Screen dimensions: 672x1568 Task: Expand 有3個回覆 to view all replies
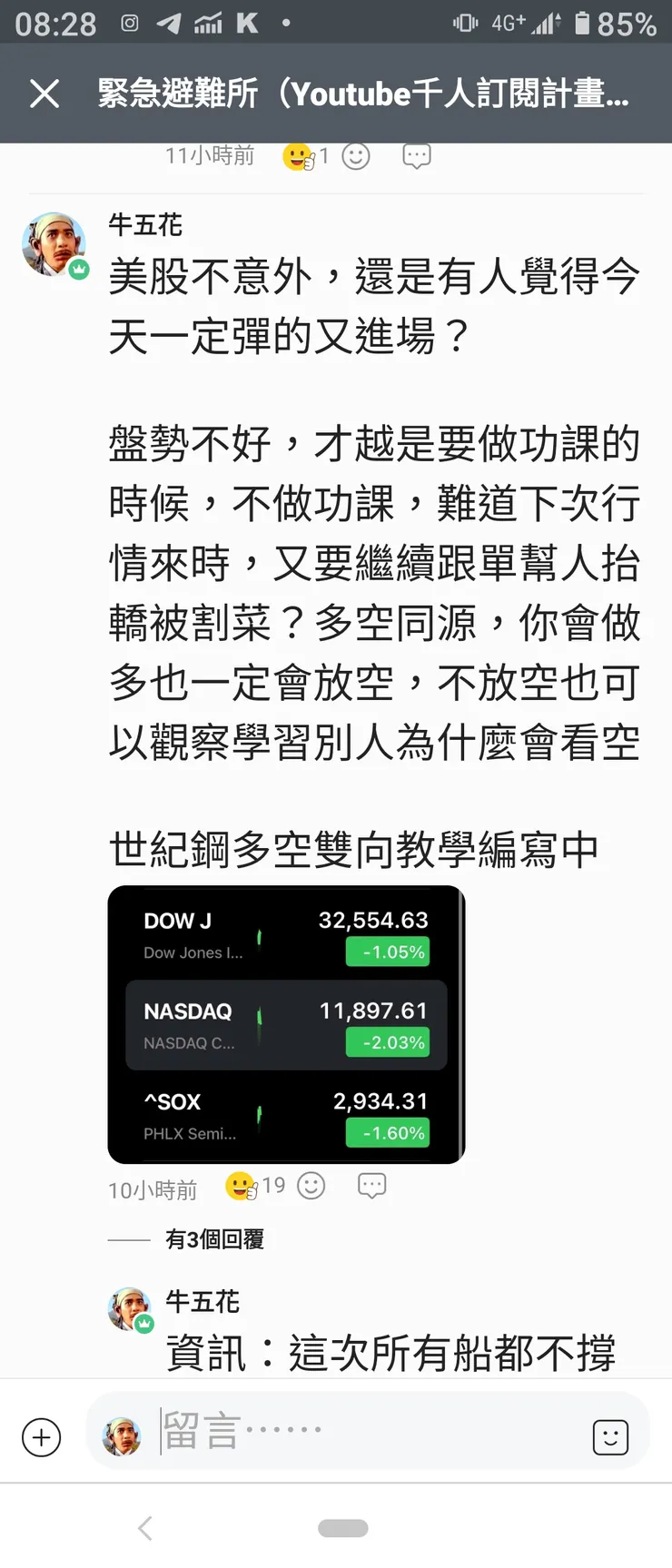[214, 1238]
